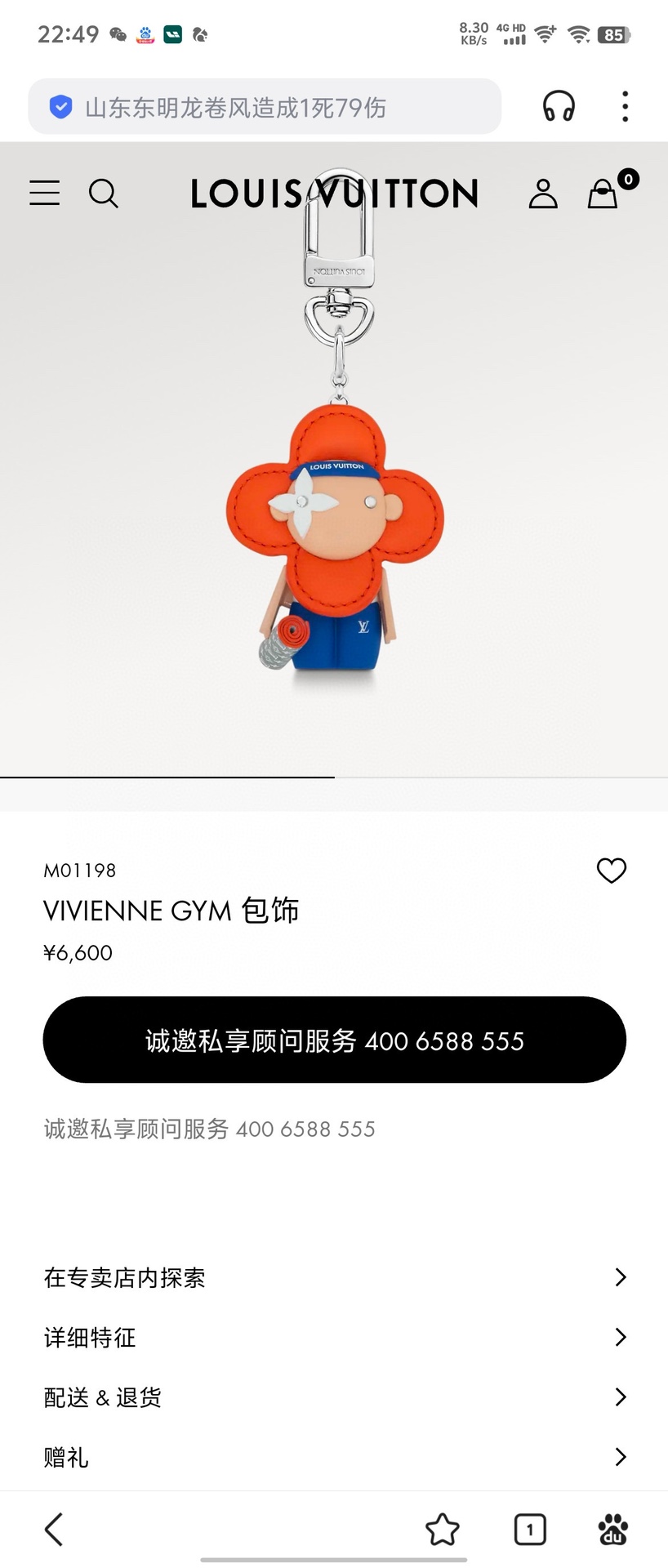Open the browser overflow menu
The width and height of the screenshot is (668, 1568).
pyautogui.click(x=625, y=107)
